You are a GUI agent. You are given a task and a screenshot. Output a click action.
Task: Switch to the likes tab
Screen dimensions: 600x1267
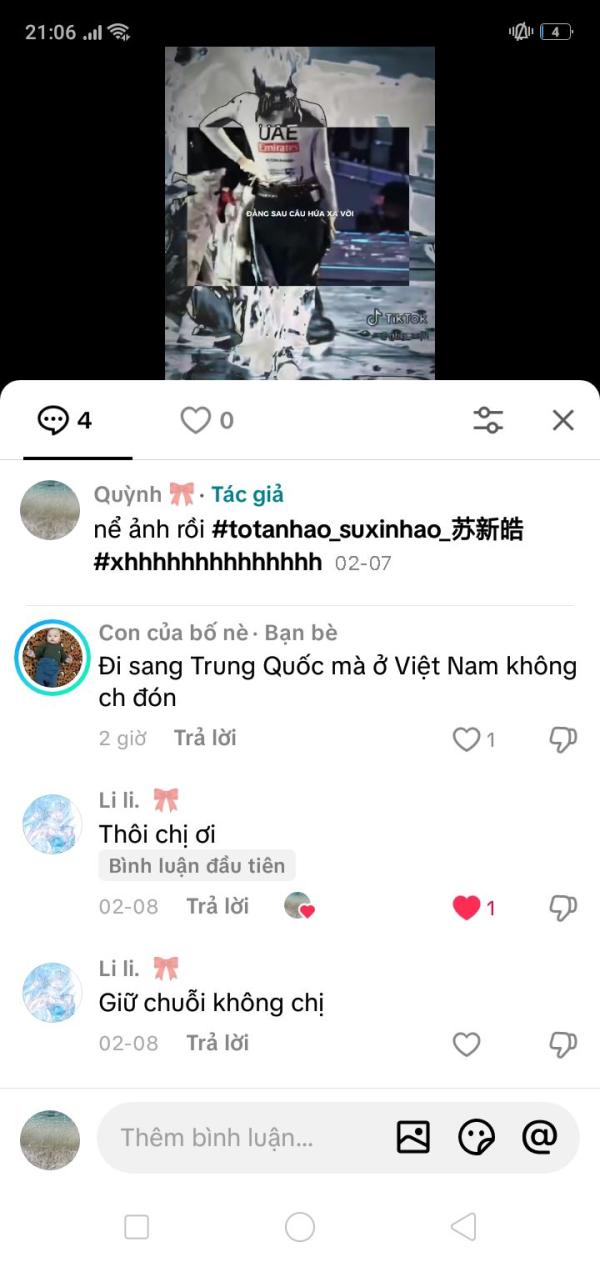pos(207,421)
